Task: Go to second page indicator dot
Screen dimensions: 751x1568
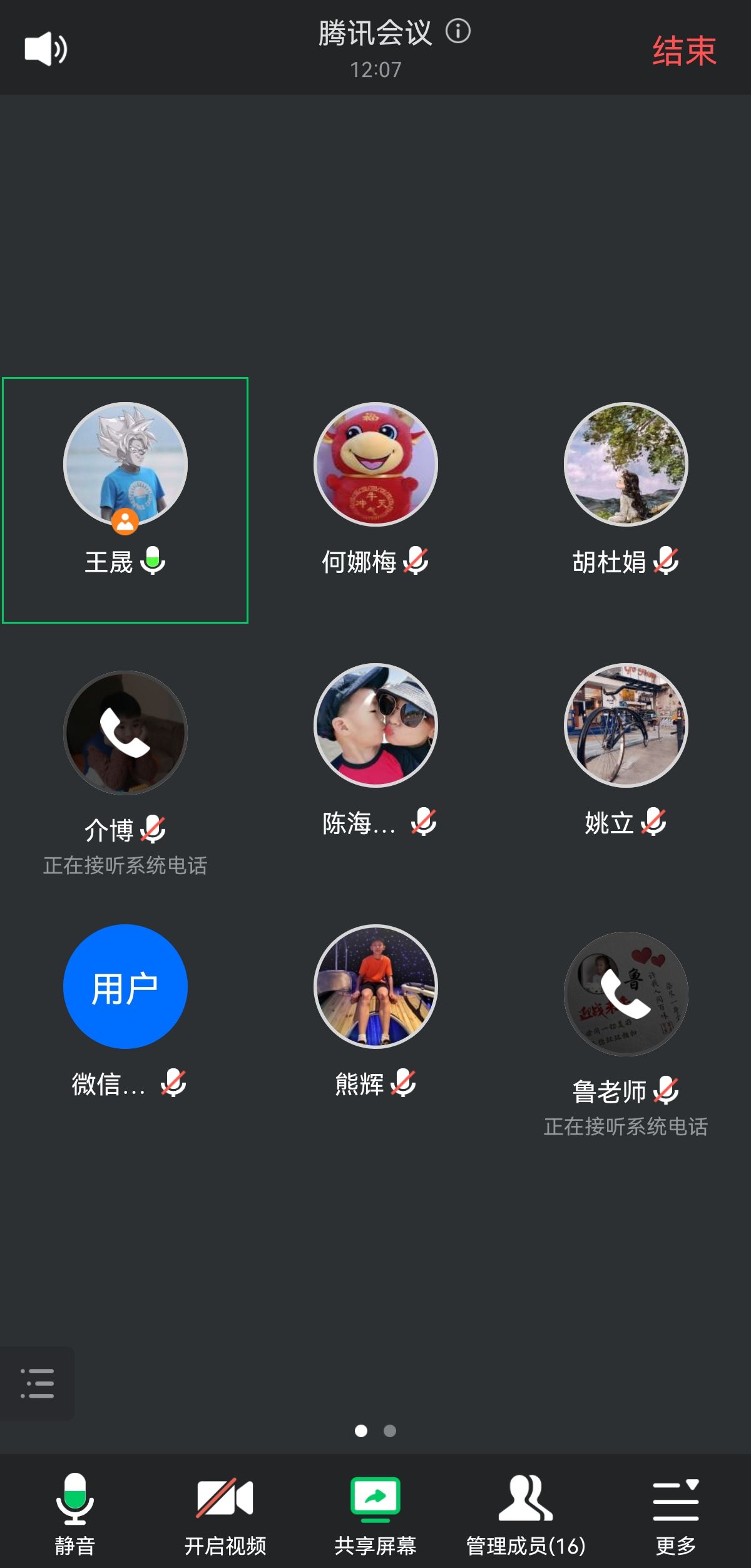Action: (x=390, y=1431)
